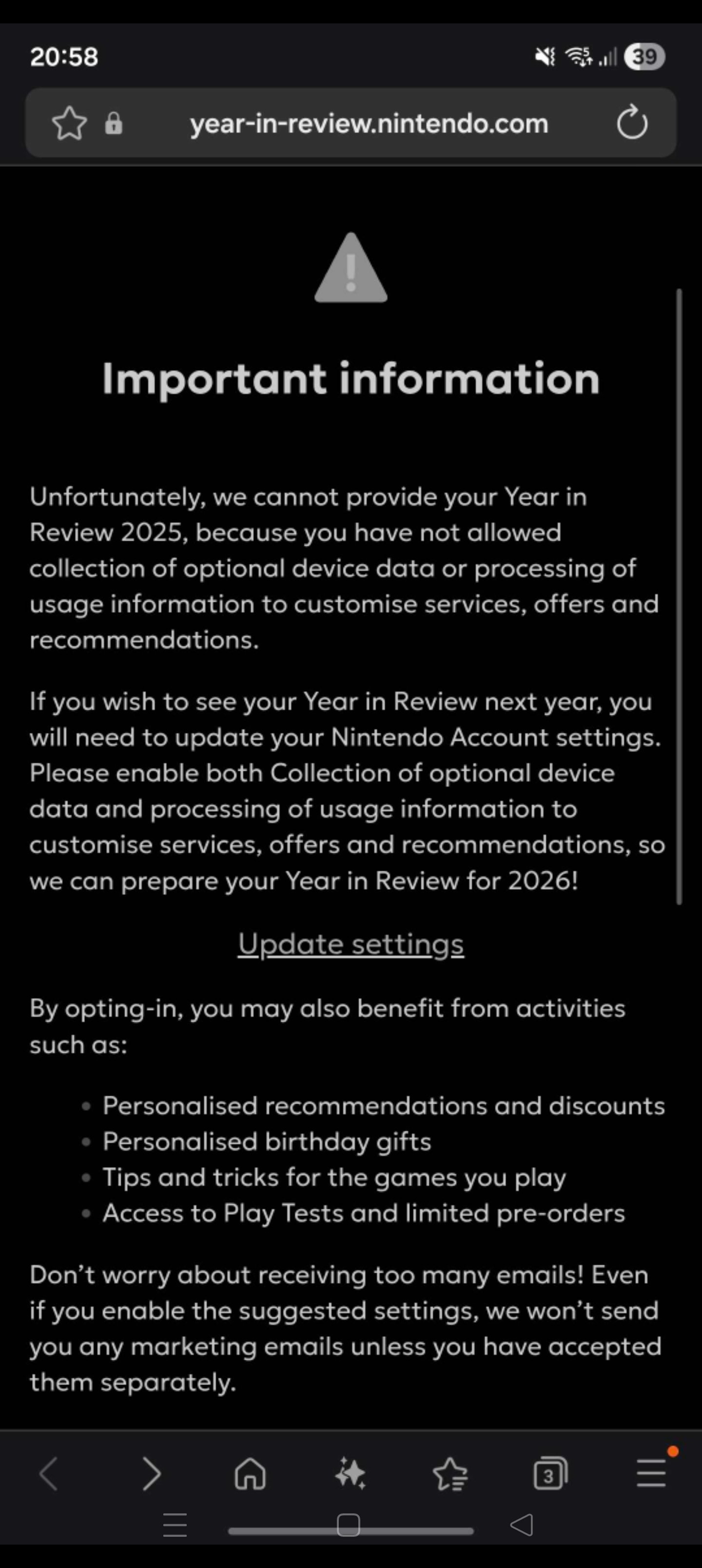Tap the URL address bar

pos(369,123)
